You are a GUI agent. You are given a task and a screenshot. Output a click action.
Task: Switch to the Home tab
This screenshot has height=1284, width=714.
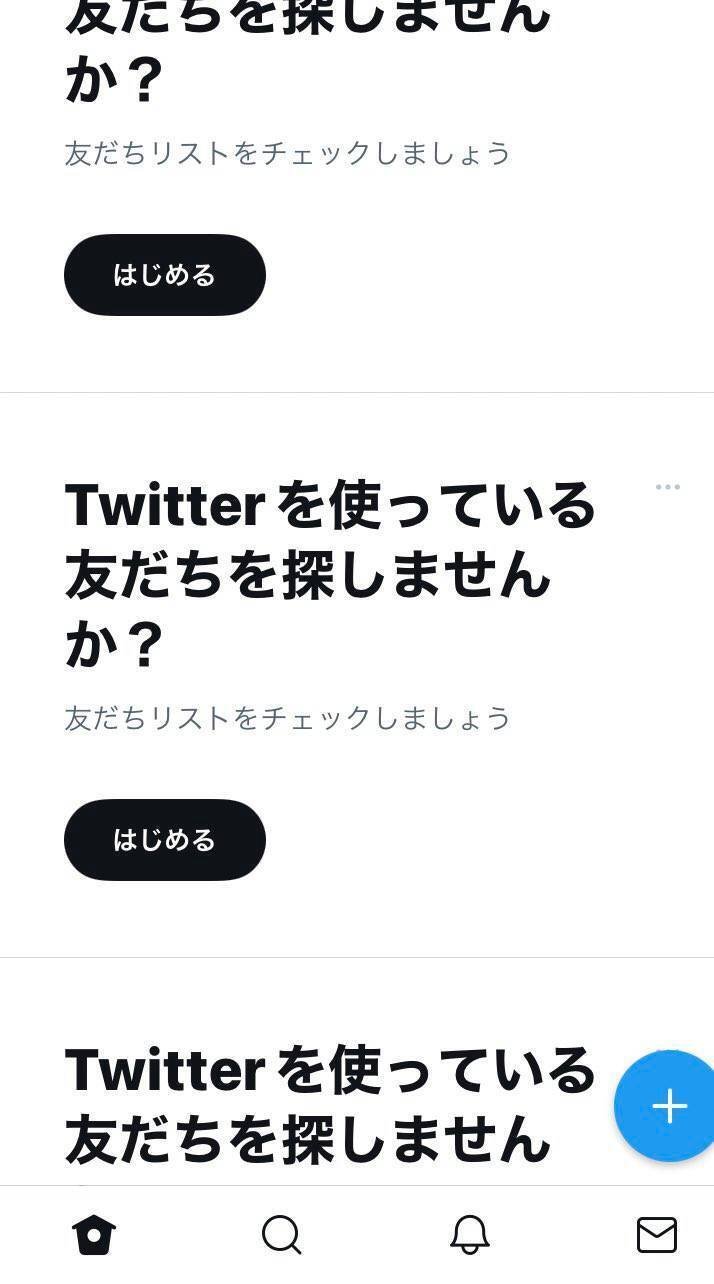(94, 1235)
